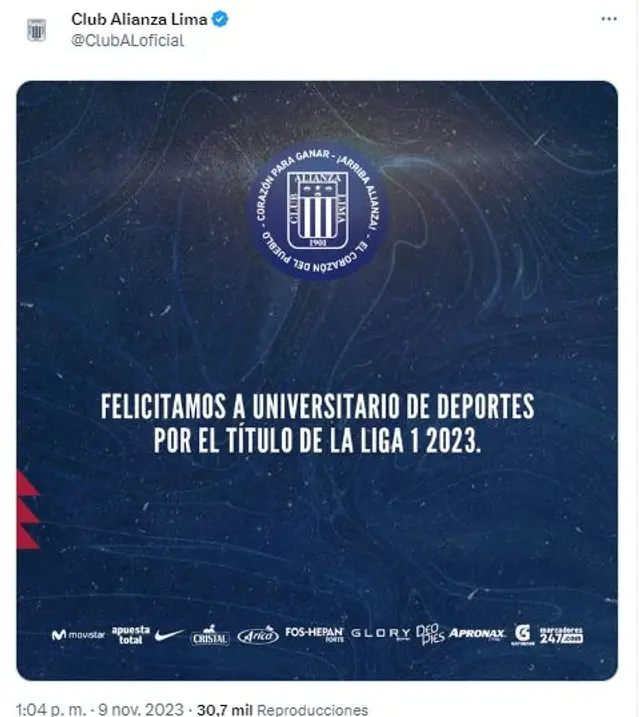Viewport: 640px width, 717px height.
Task: Open the @ClubALoficial handle
Action: coord(127,41)
